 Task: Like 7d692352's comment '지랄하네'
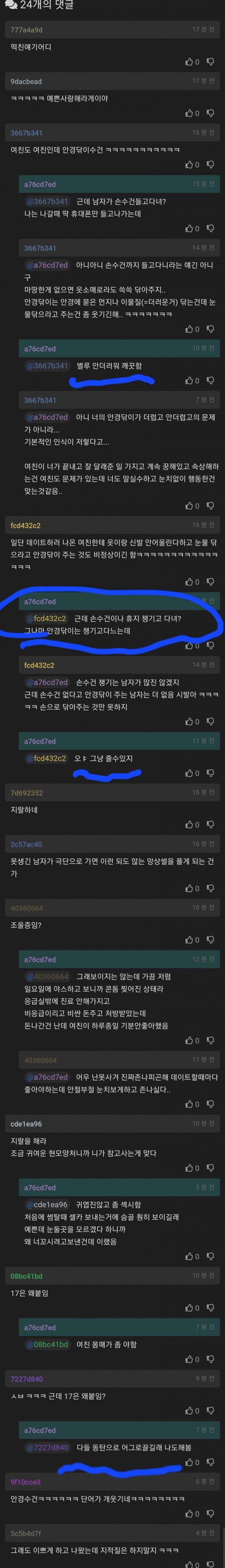click(189, 825)
